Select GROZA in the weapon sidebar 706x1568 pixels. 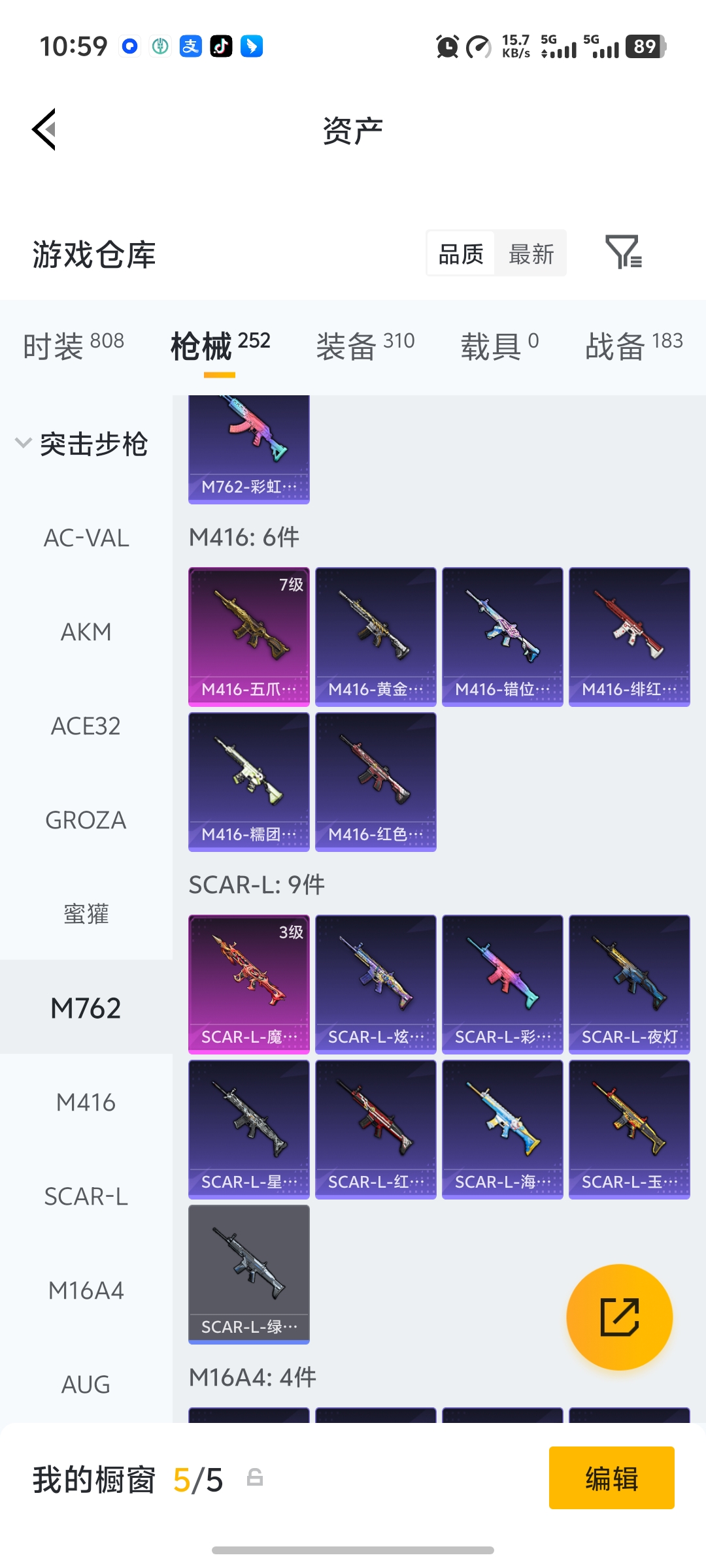click(86, 820)
